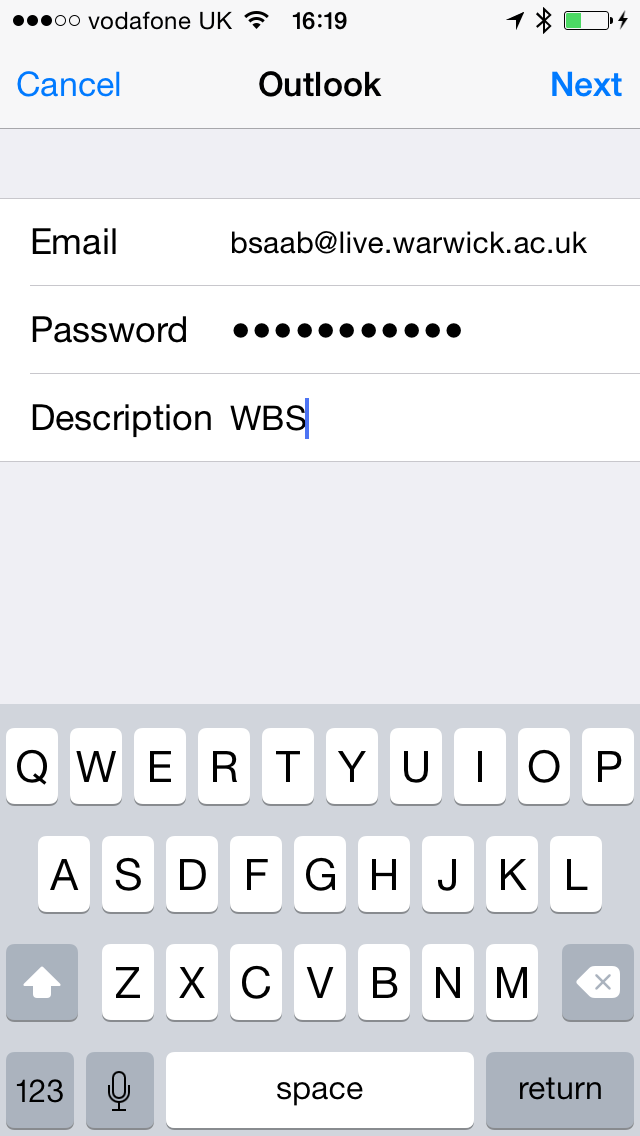
Task: Cancel the Outlook account setup
Action: point(69,85)
